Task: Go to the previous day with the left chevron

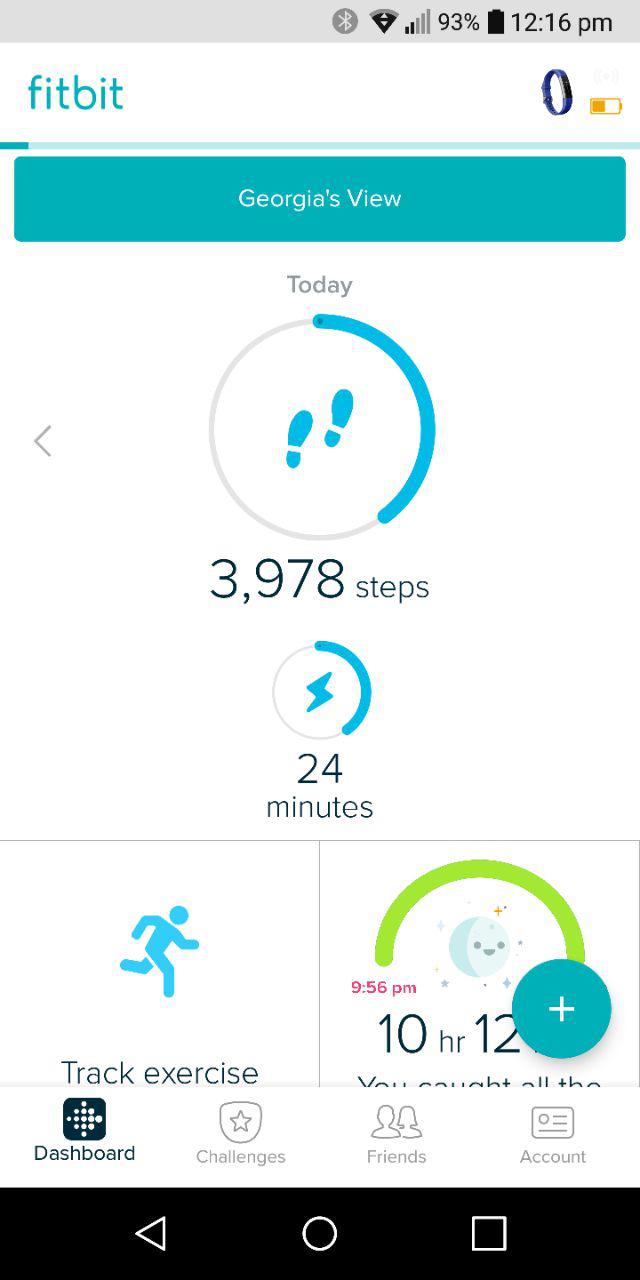Action: pos(42,441)
